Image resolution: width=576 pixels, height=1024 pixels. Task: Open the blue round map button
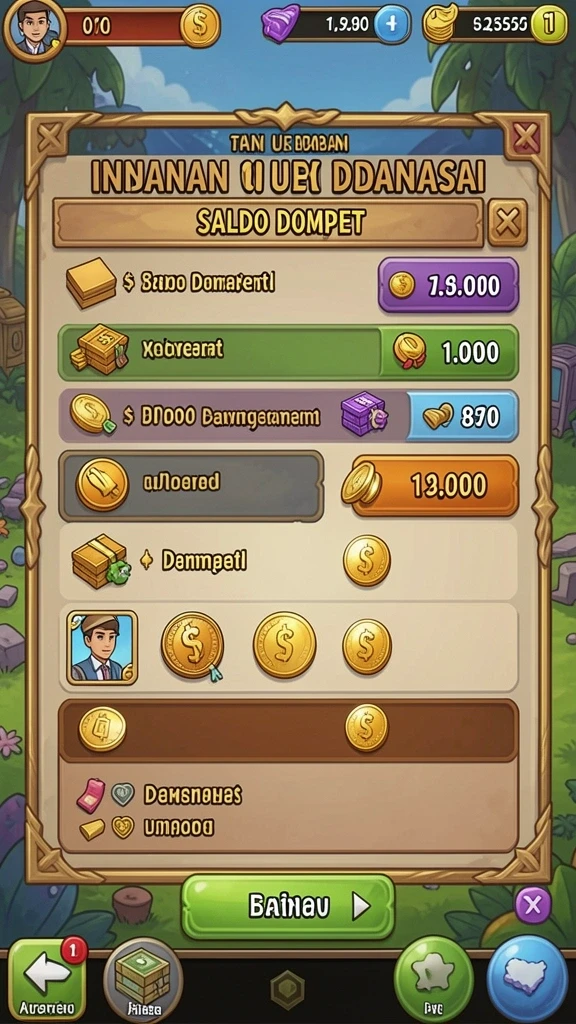[527, 978]
